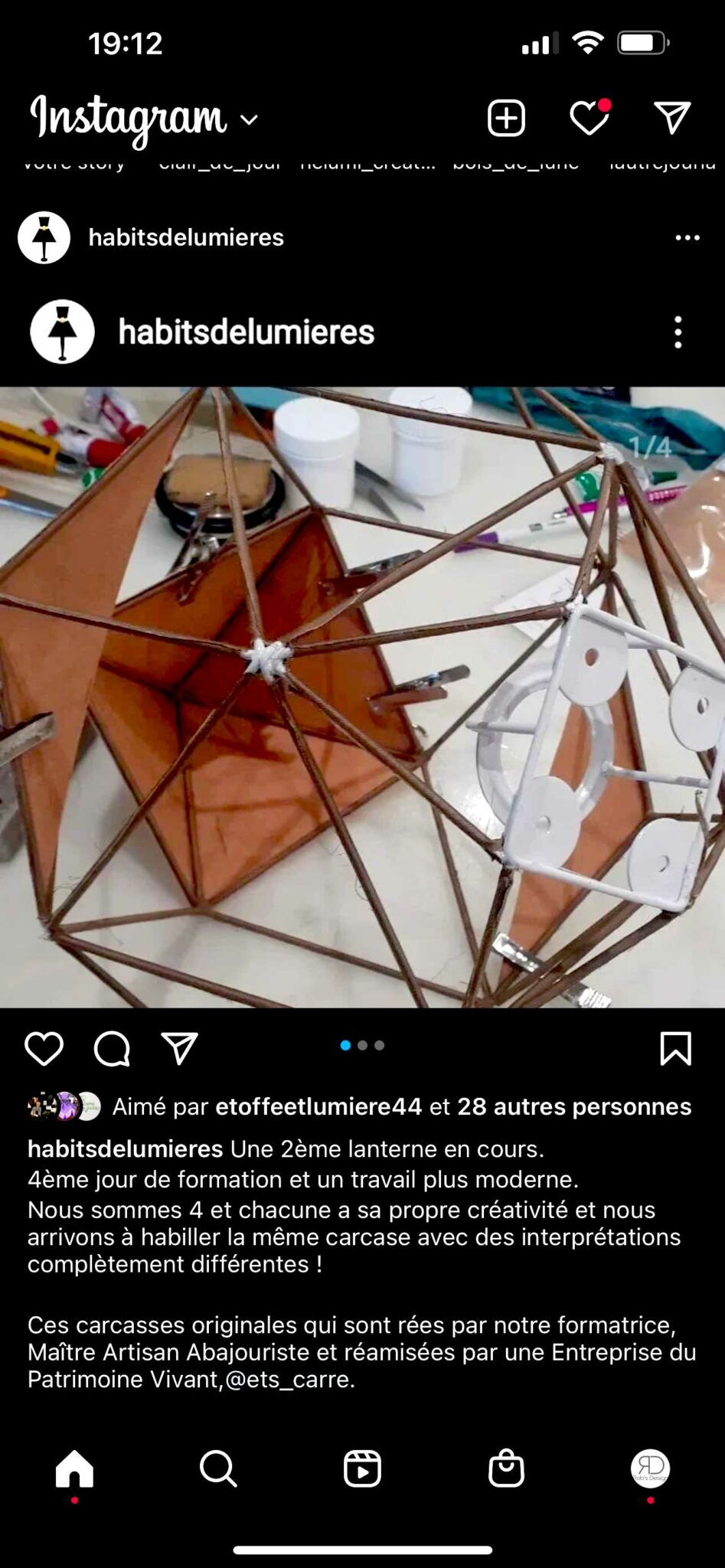This screenshot has width=725, height=1568.
Task: Open habitsdelumieres profile from the post header
Action: pyautogui.click(x=186, y=237)
